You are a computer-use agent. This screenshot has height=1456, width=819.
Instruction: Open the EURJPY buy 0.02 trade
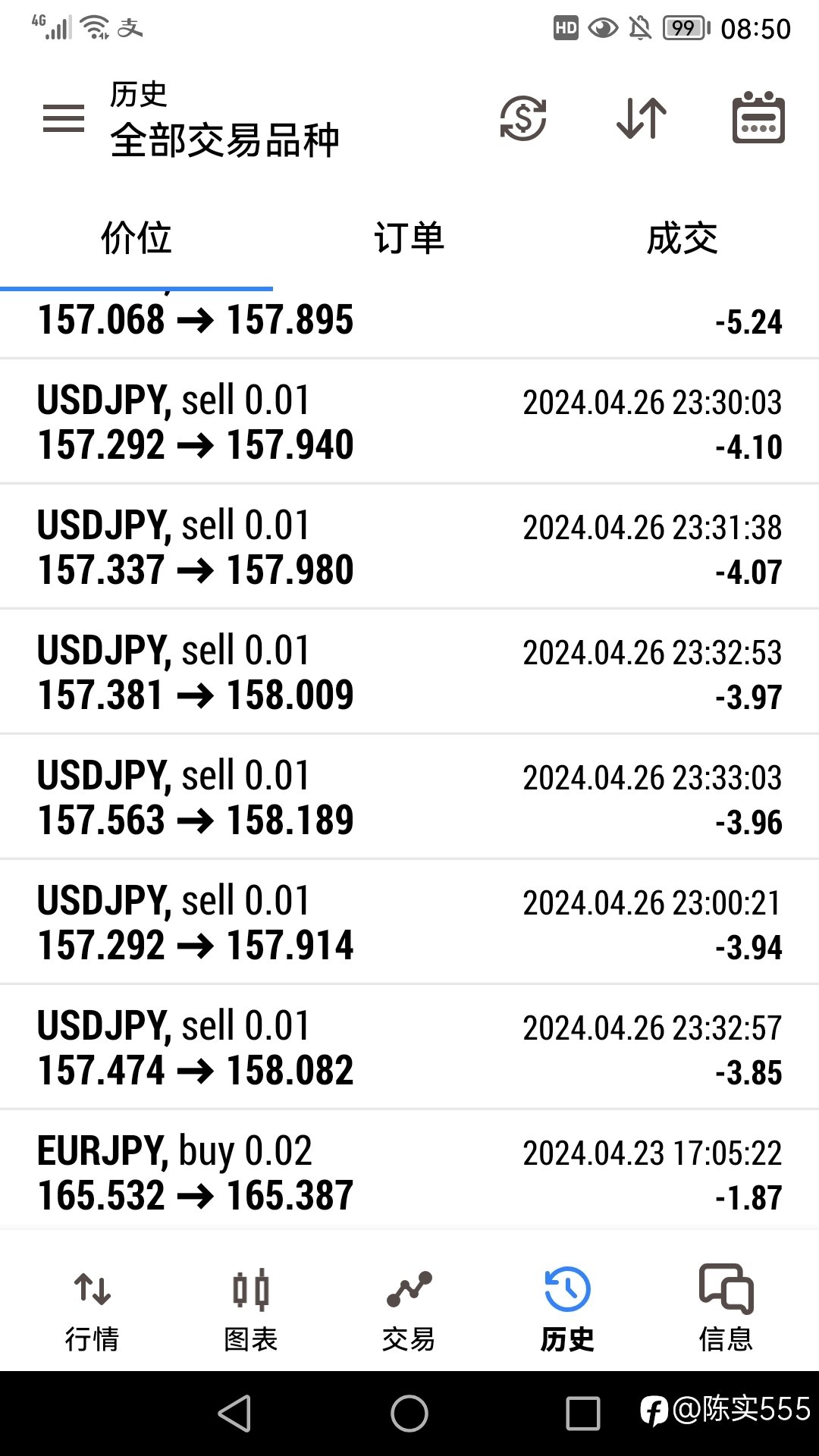tap(409, 1172)
